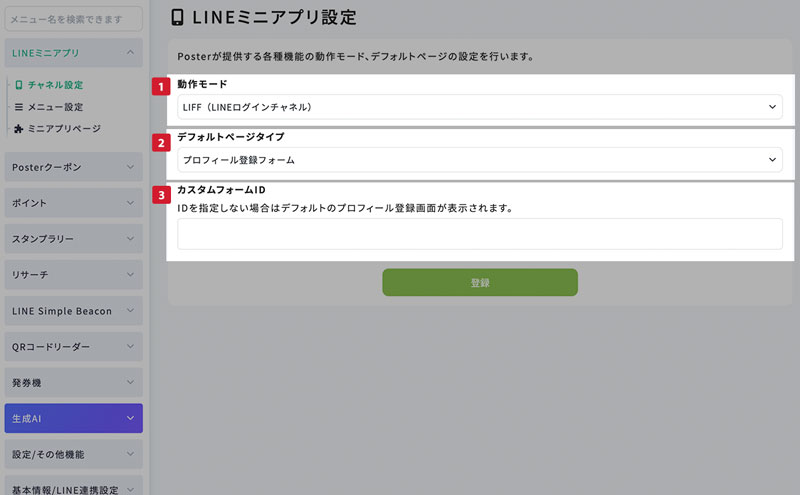Expand the LINE Simple Beacon section
The image size is (800, 495).
(x=72, y=310)
